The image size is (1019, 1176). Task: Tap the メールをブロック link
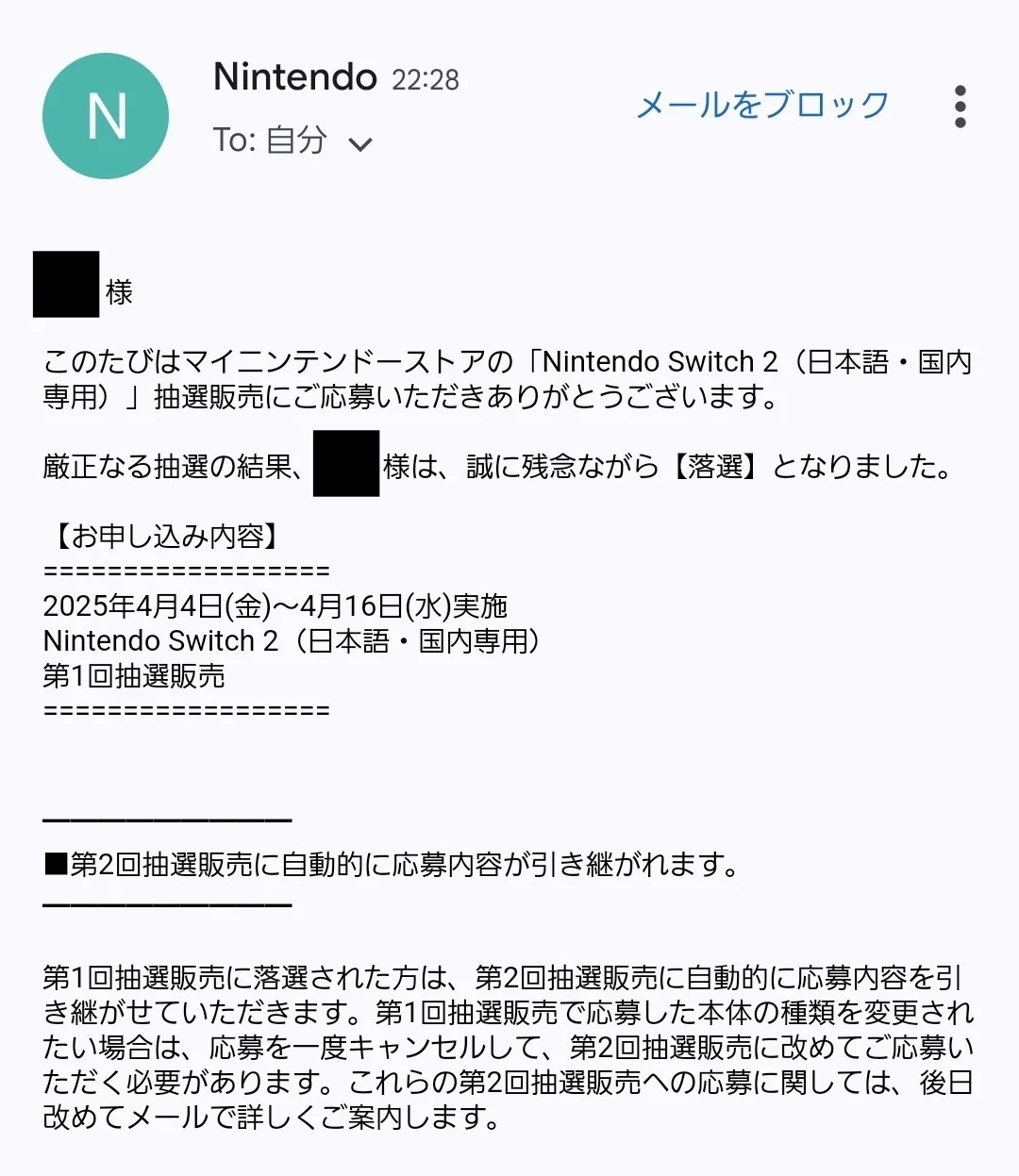tap(762, 105)
